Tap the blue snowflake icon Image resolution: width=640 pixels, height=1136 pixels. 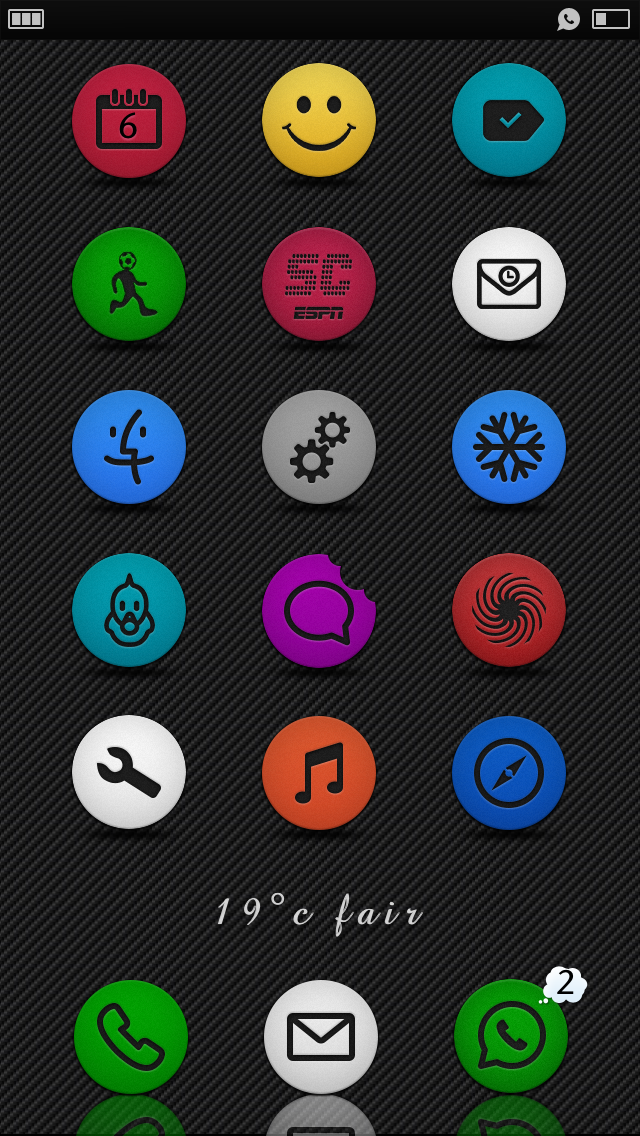click(x=509, y=447)
